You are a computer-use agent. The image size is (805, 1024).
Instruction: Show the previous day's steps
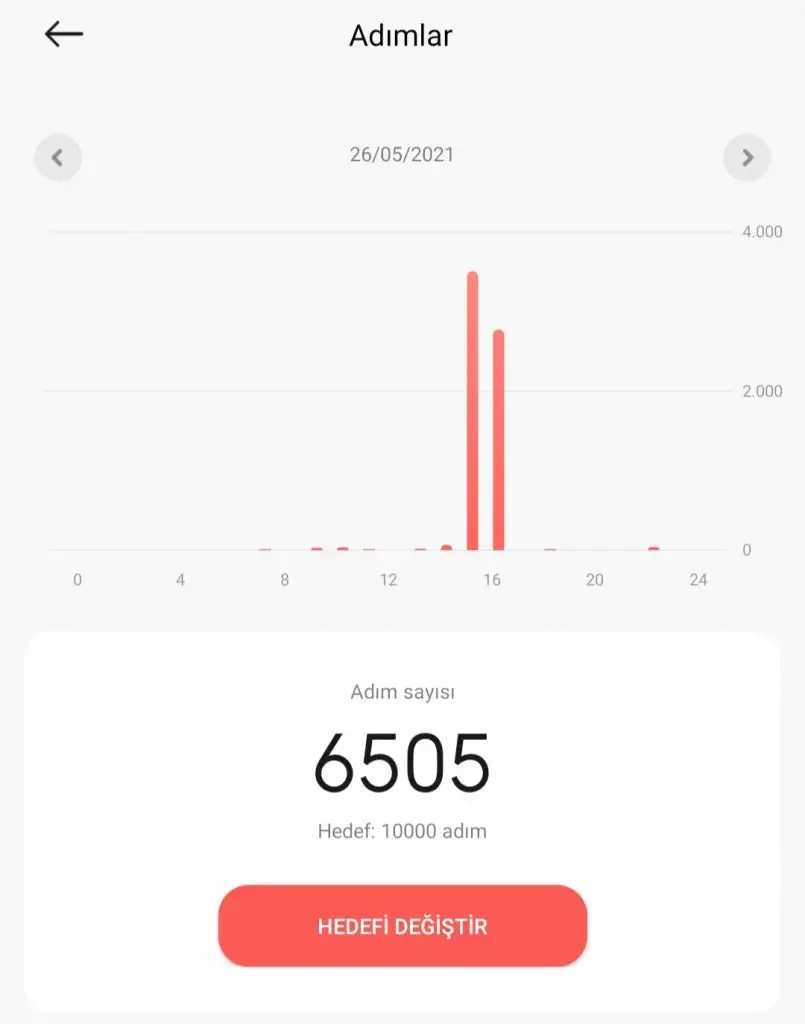pyautogui.click(x=58, y=157)
